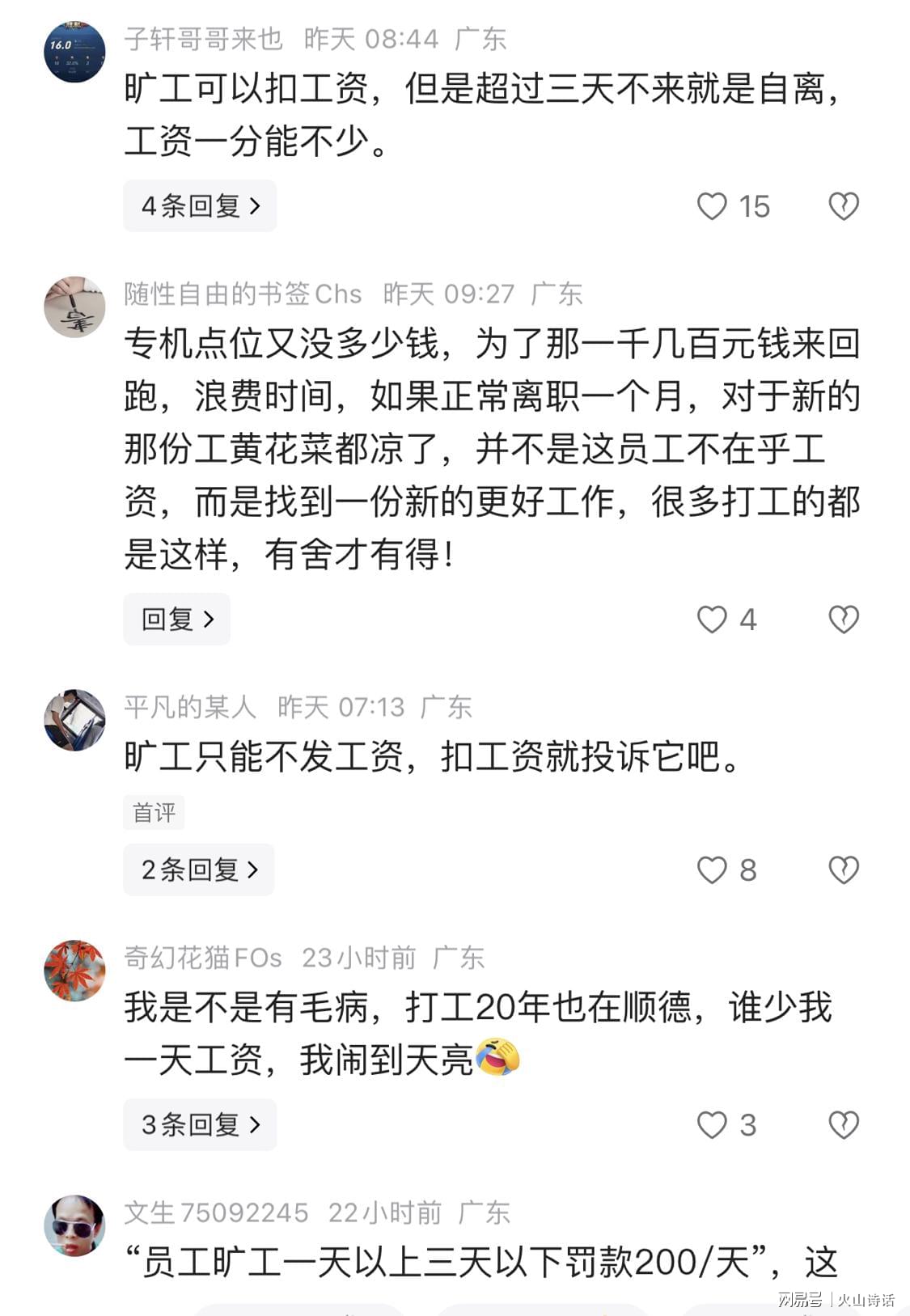The height and width of the screenshot is (1316, 910).
Task: Like 奇幻花猫FOs's comment
Action: click(x=712, y=1125)
